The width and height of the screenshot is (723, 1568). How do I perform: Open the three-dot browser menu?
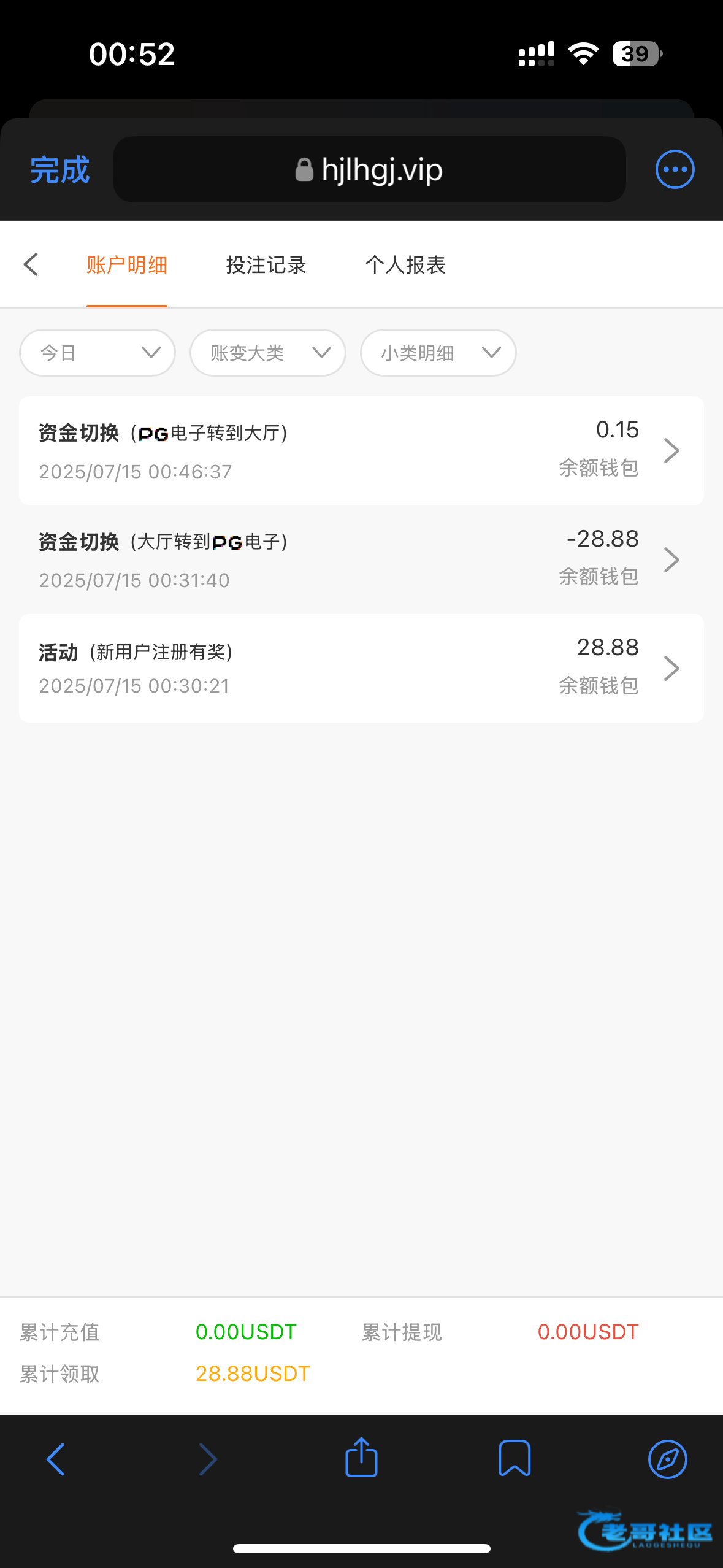(675, 169)
